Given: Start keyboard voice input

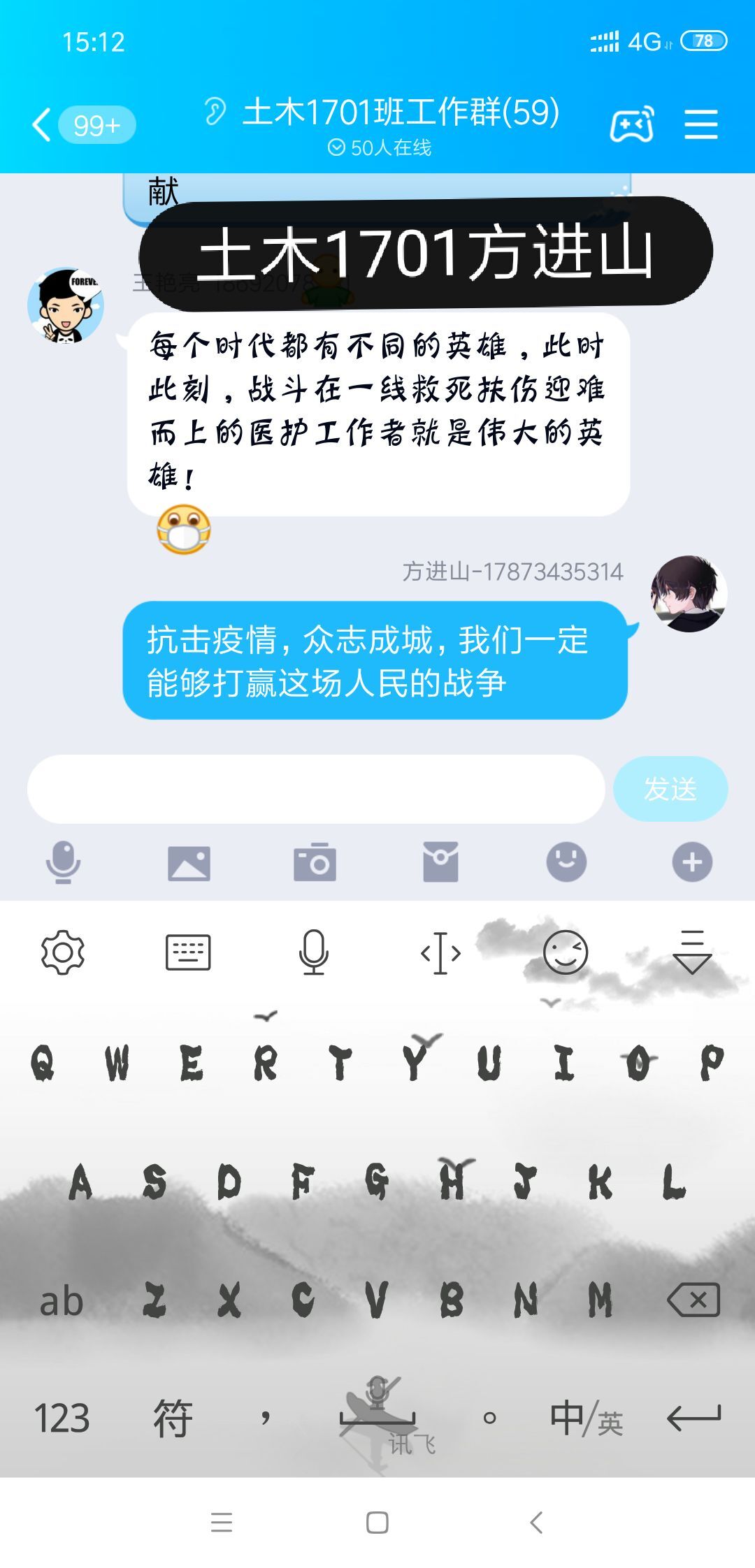Looking at the screenshot, I should (314, 952).
